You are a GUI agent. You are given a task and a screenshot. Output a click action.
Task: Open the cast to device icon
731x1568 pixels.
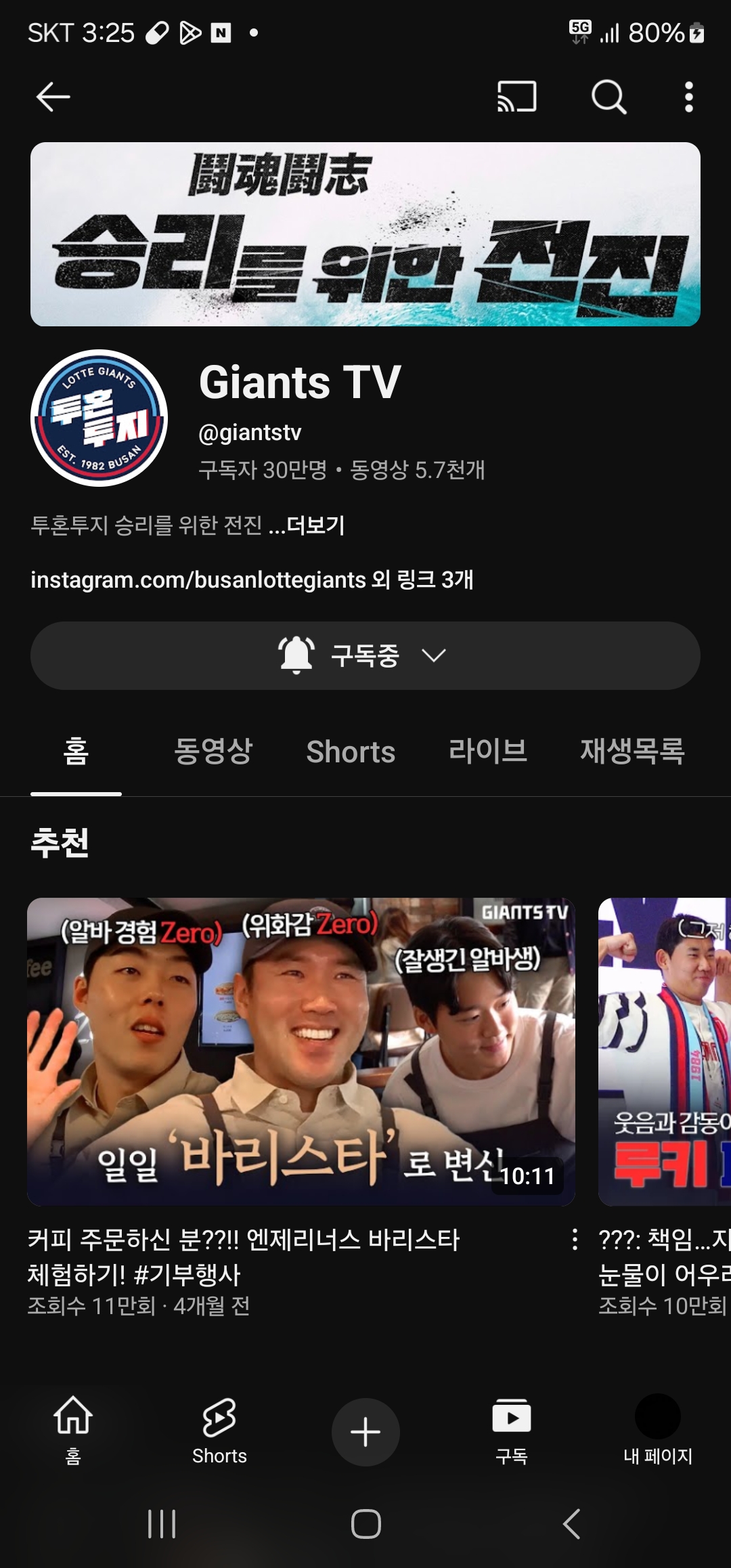516,97
